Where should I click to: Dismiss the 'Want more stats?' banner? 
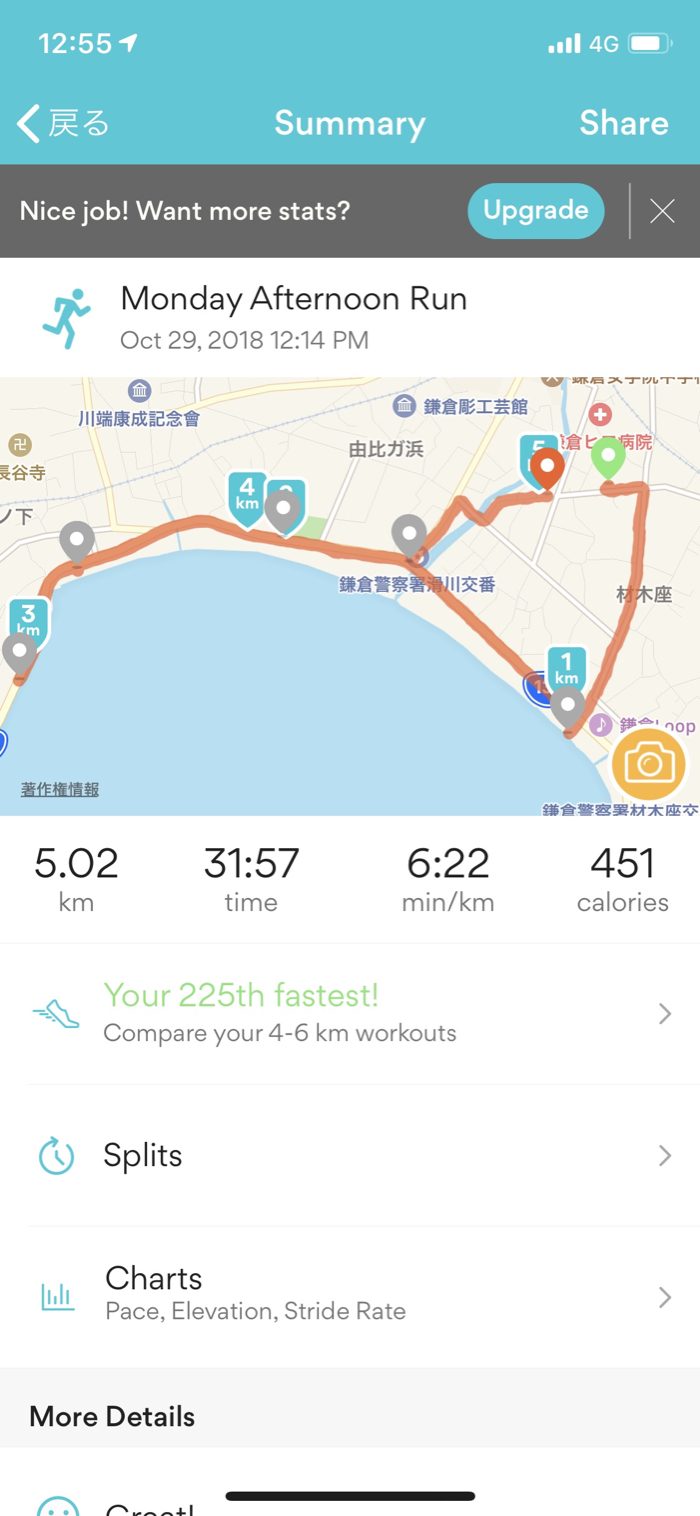coord(662,211)
